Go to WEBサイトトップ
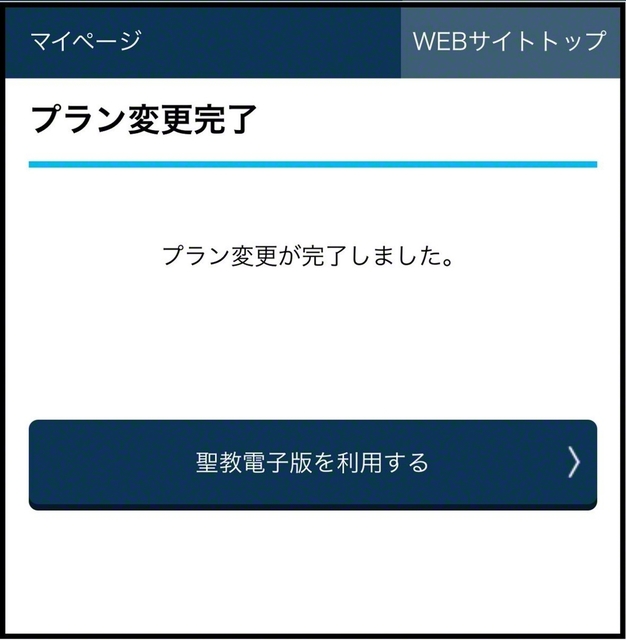The height and width of the screenshot is (640, 626). pos(509,41)
